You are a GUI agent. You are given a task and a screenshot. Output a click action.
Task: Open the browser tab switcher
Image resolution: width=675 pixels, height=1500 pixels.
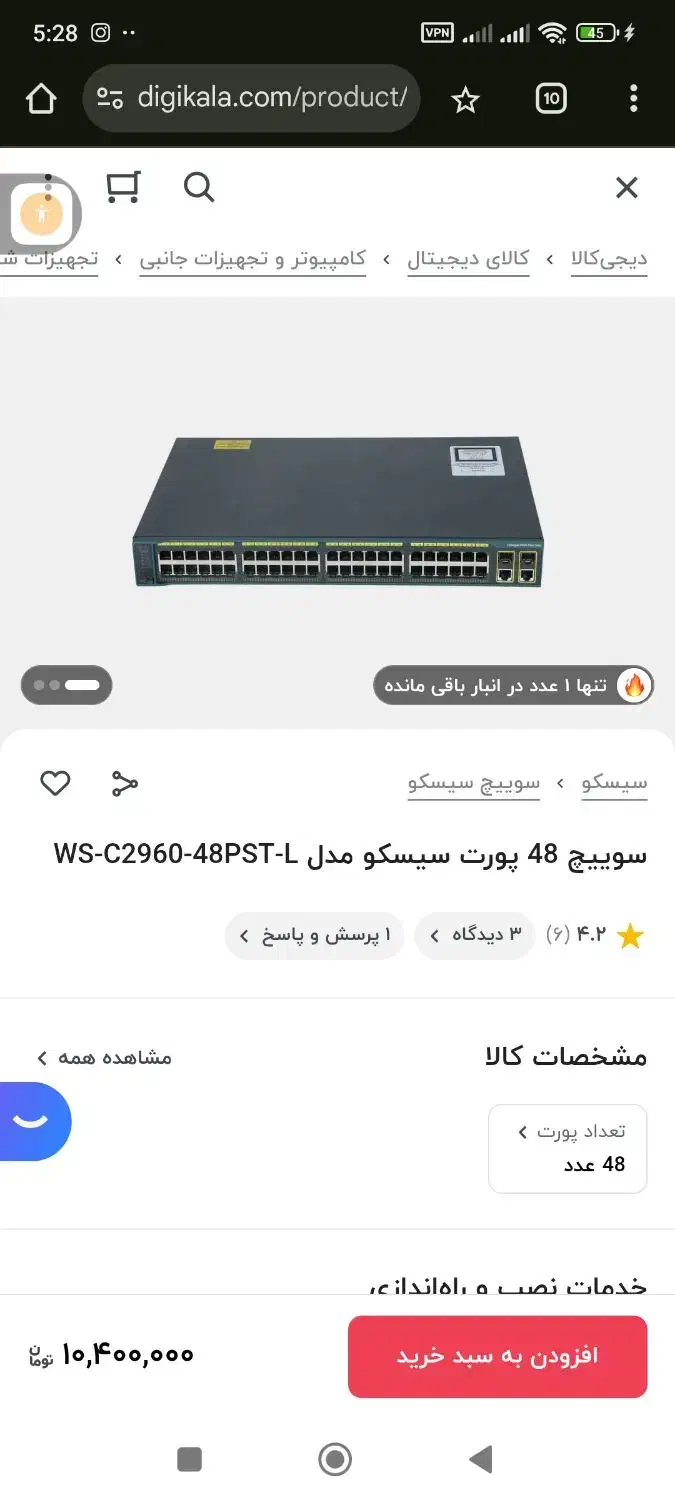click(551, 98)
